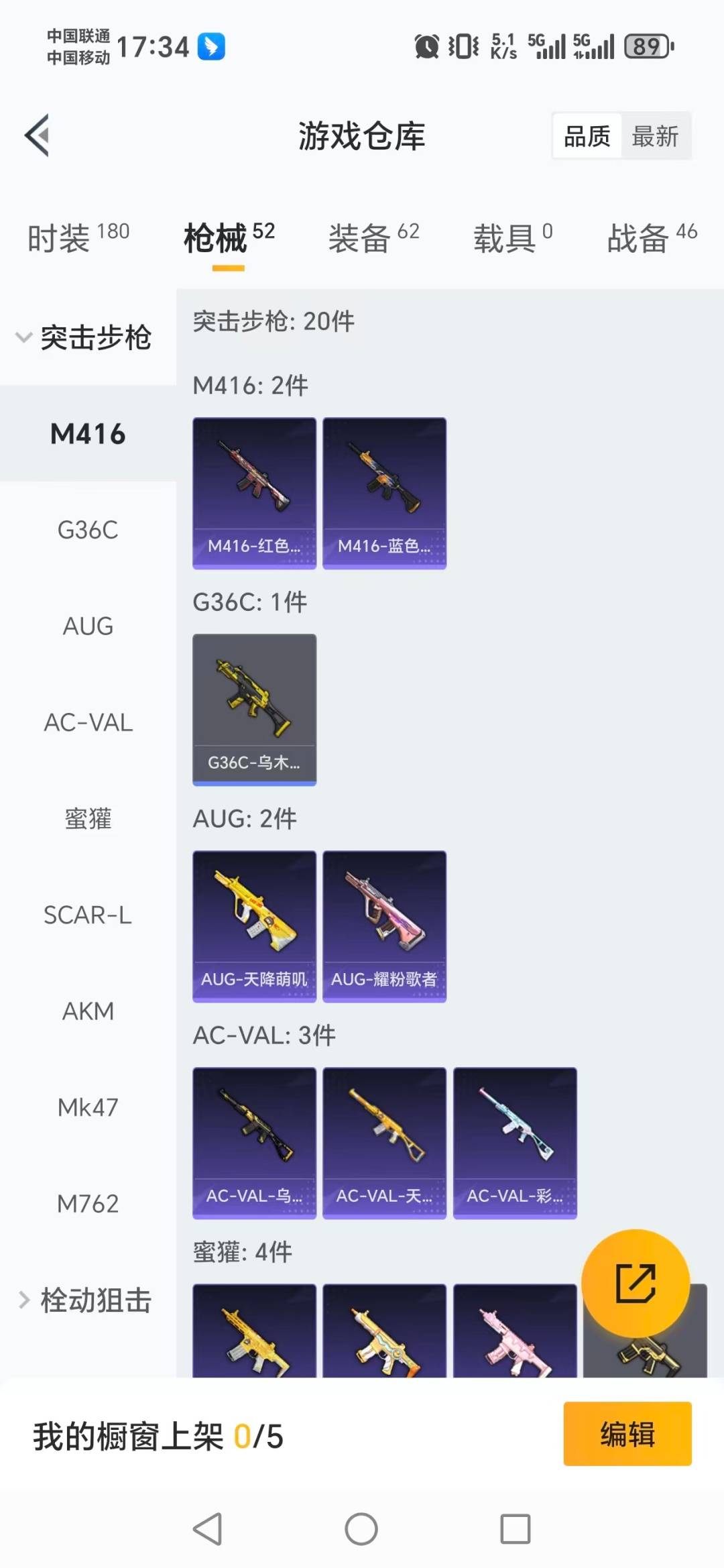Viewport: 724px width, 1568px height.
Task: Tap the yellow floating share button
Action: pyautogui.click(x=635, y=1283)
